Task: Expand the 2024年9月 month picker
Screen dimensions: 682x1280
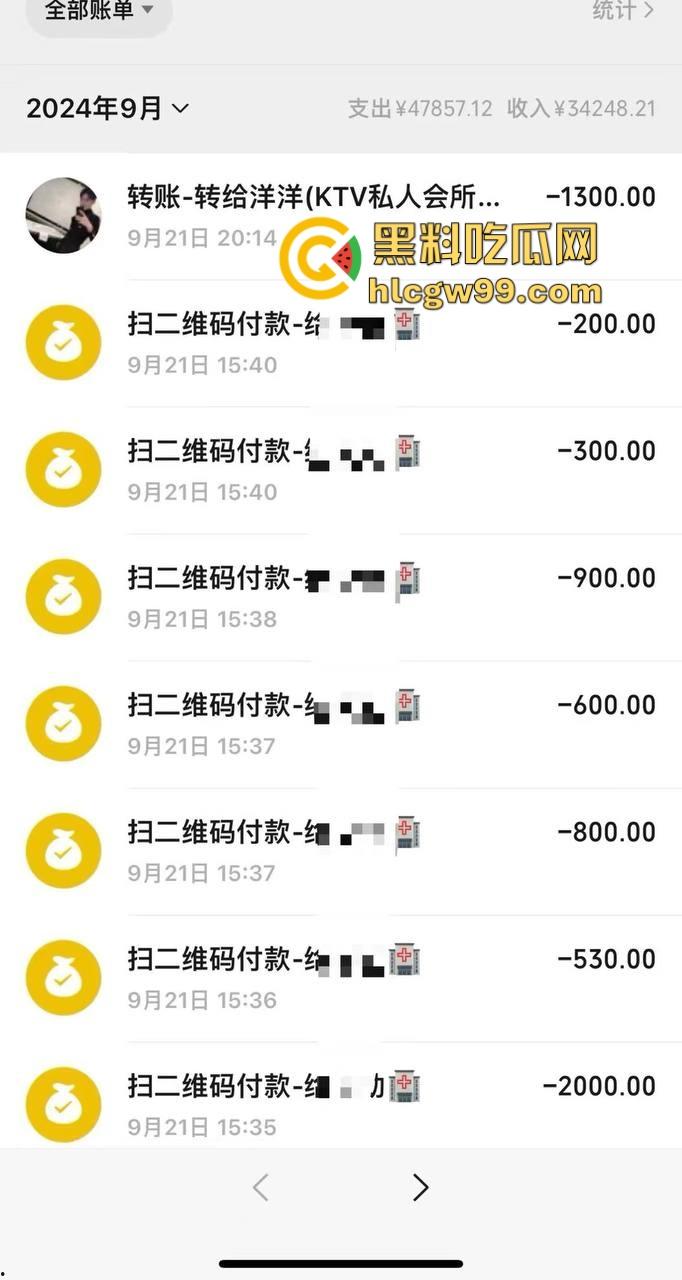Action: [x=107, y=109]
